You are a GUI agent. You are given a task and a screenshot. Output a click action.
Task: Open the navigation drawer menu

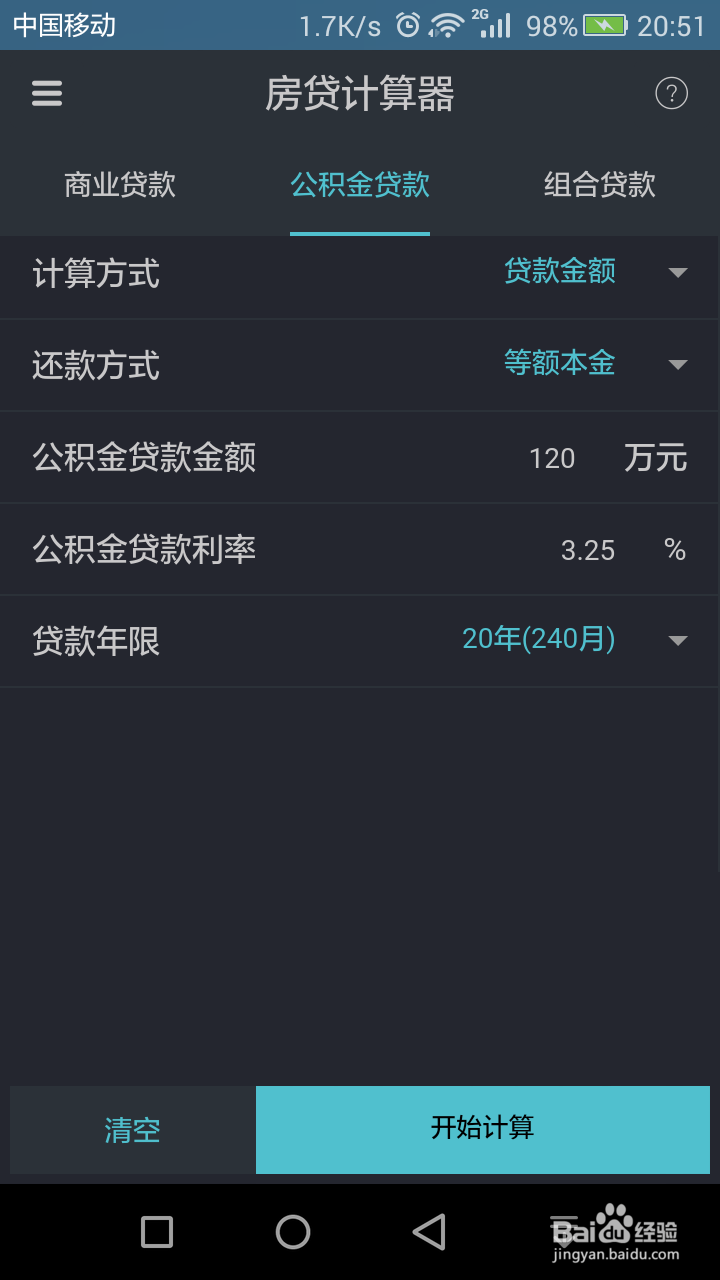[x=46, y=93]
